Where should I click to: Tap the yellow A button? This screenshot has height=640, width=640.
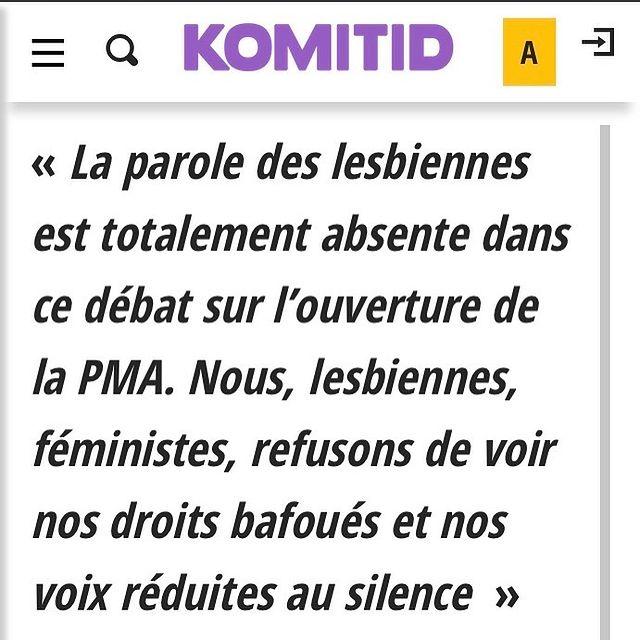pos(529,52)
